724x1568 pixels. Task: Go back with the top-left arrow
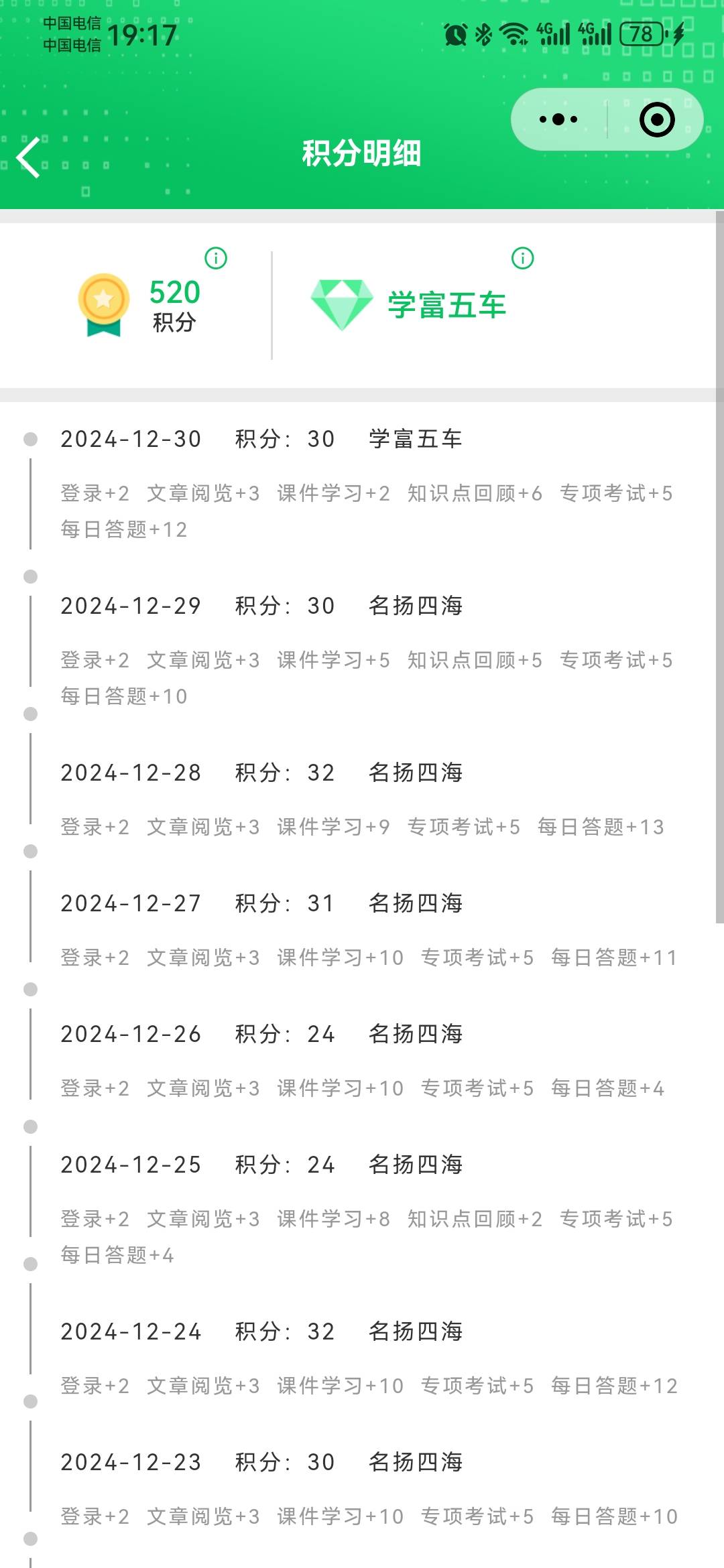click(x=29, y=157)
